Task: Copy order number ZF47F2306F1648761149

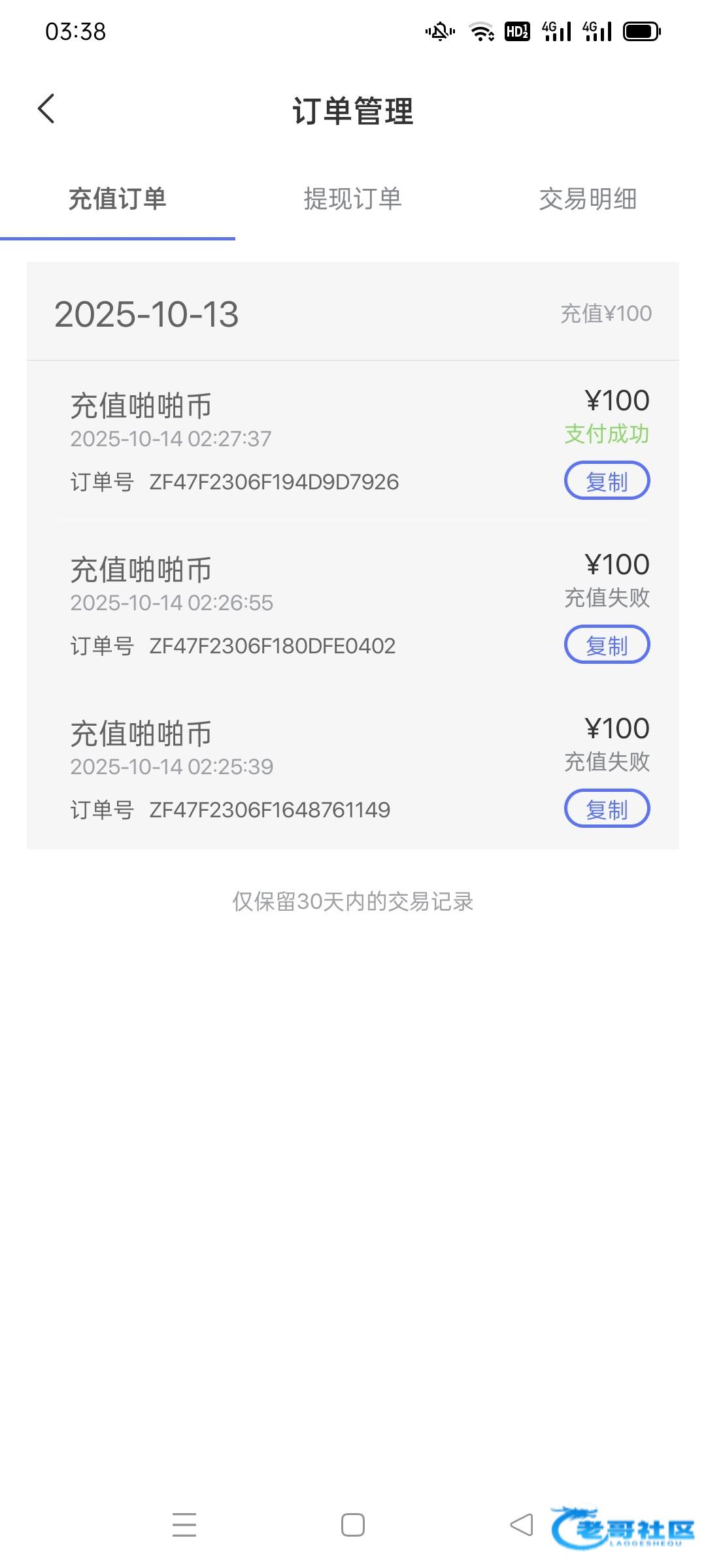Action: 607,809
